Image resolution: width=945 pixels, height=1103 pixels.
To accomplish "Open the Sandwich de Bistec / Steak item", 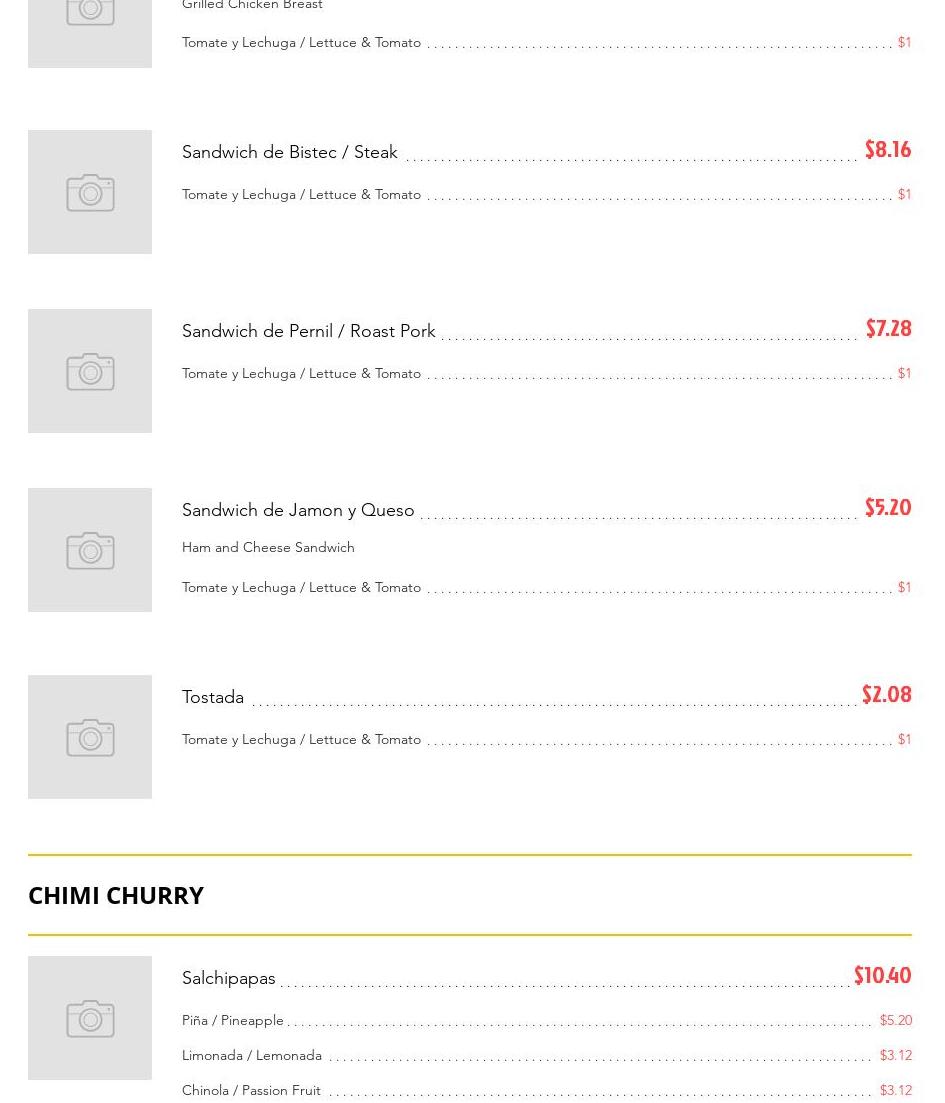I will [290, 152].
